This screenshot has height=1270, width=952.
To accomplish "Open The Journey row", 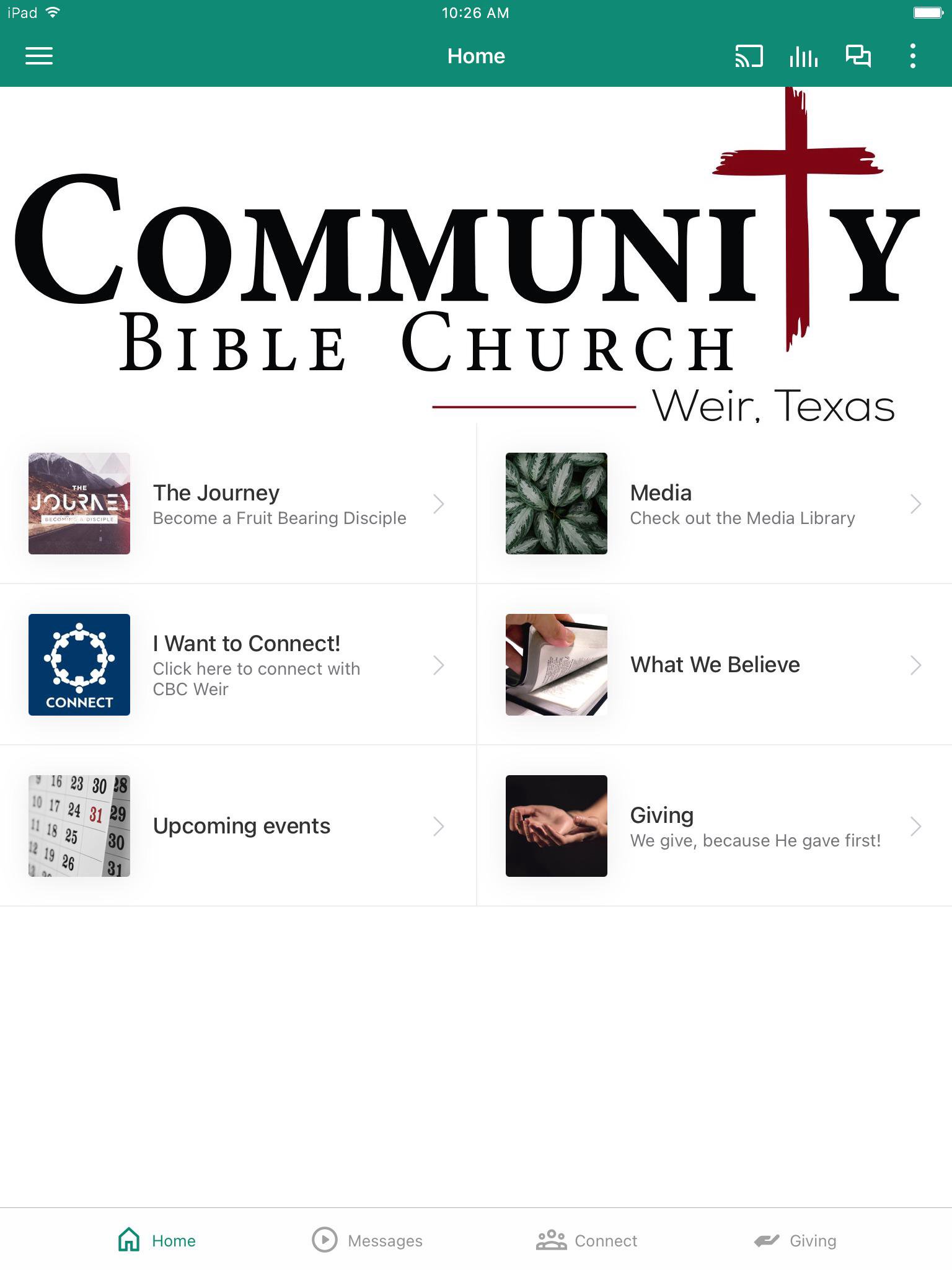I will pyautogui.click(x=238, y=504).
